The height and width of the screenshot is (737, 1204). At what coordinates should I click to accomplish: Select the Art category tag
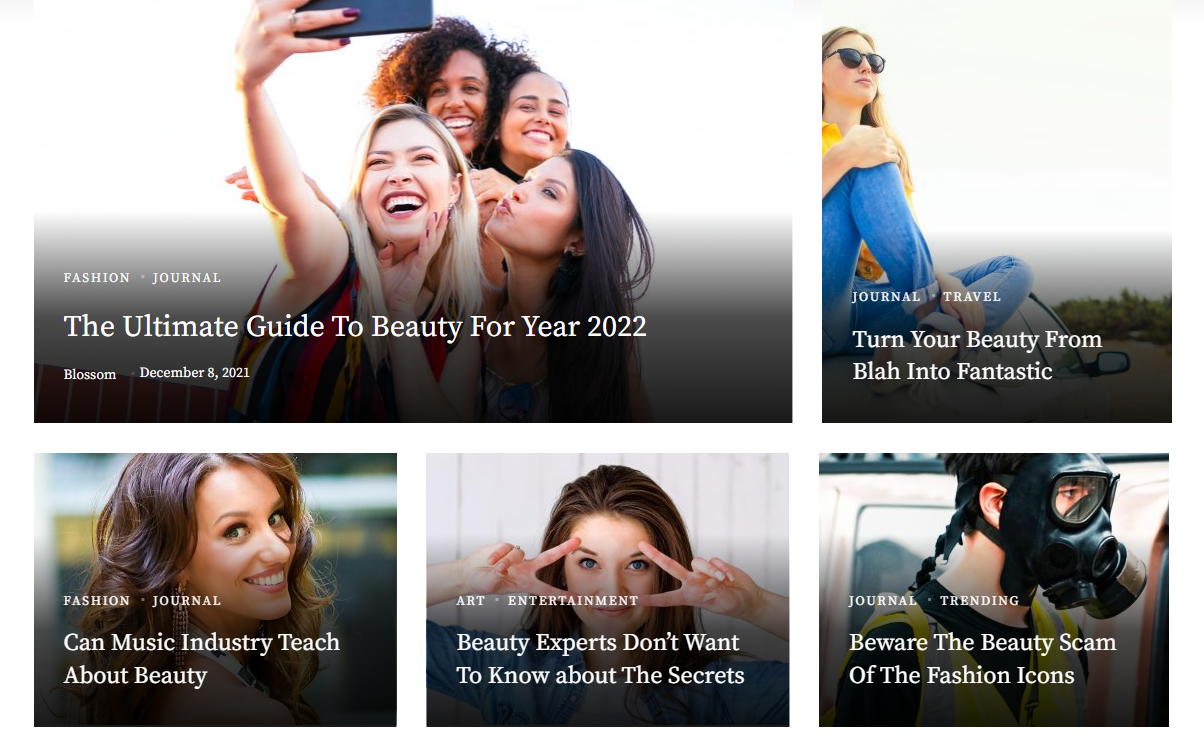[470, 601]
